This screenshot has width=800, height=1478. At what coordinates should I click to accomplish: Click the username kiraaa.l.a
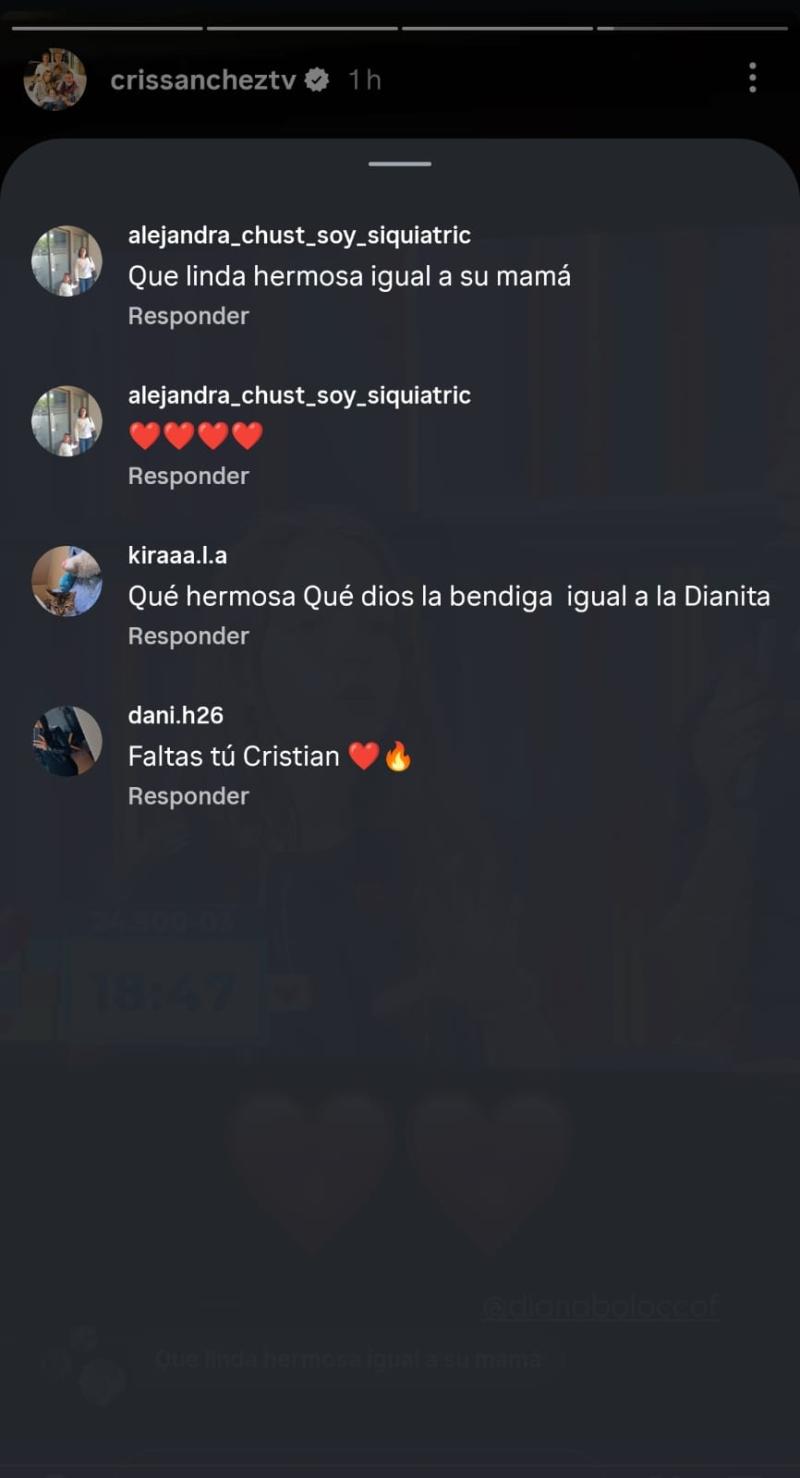tap(177, 554)
